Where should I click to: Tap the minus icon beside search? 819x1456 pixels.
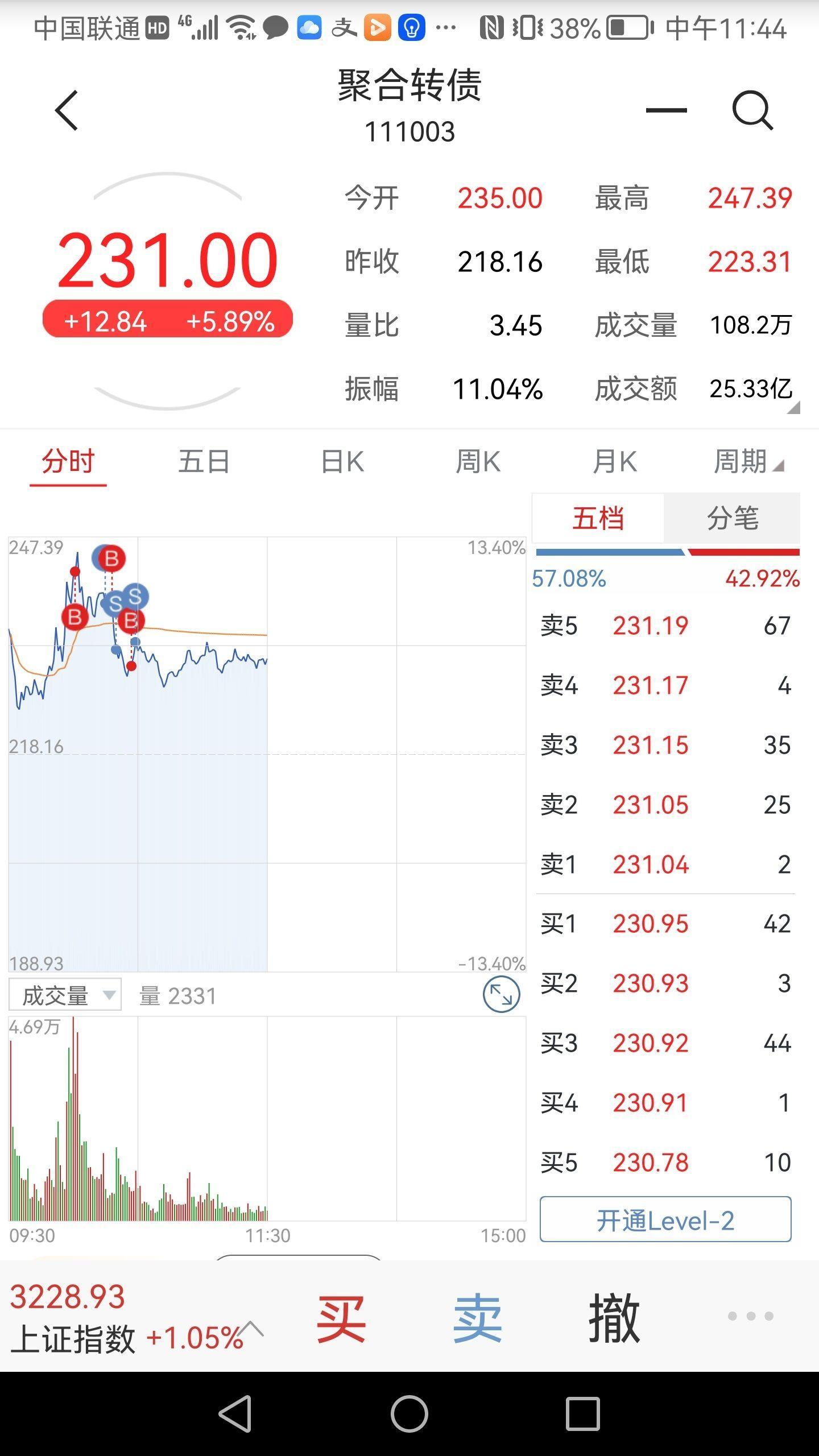pyautogui.click(x=666, y=110)
